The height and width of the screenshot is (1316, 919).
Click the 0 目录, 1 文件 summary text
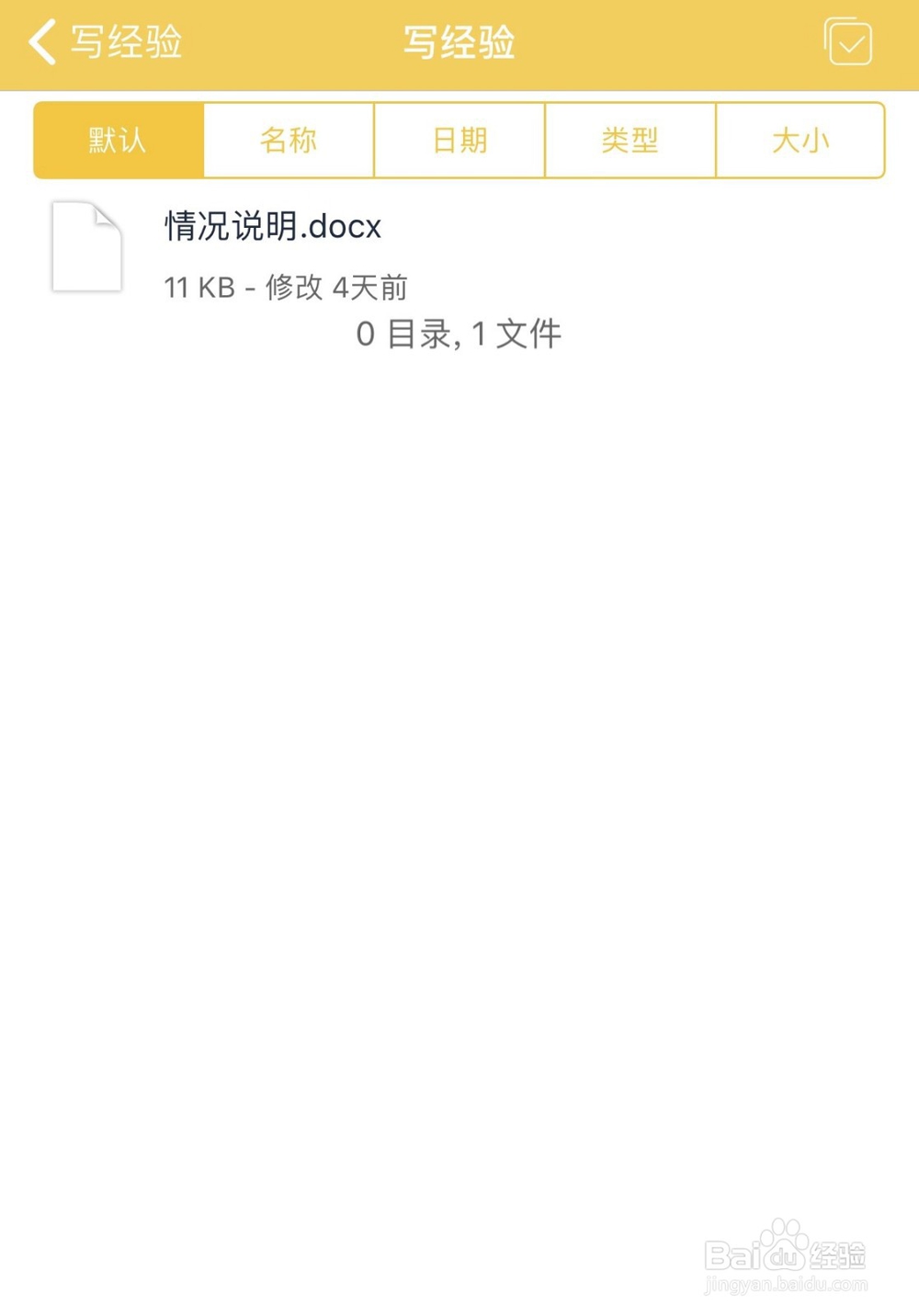pos(459,334)
